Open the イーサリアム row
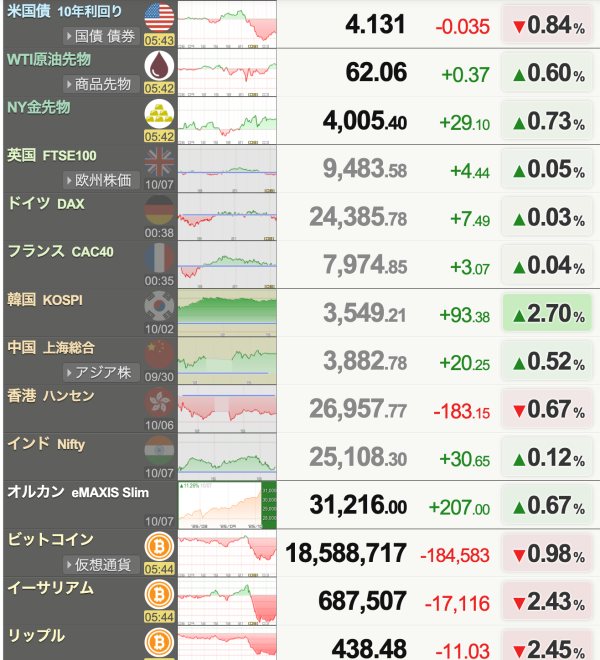The image size is (600, 660). (301, 601)
